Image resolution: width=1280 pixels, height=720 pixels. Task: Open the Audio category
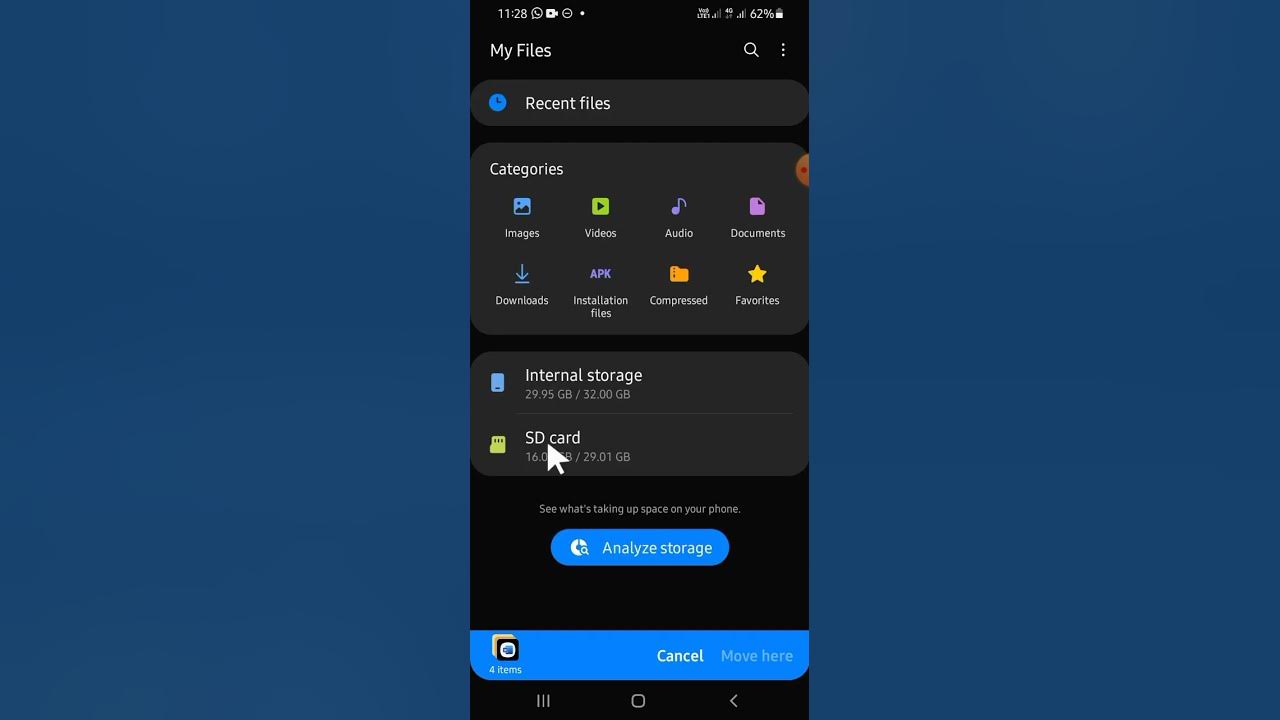679,217
